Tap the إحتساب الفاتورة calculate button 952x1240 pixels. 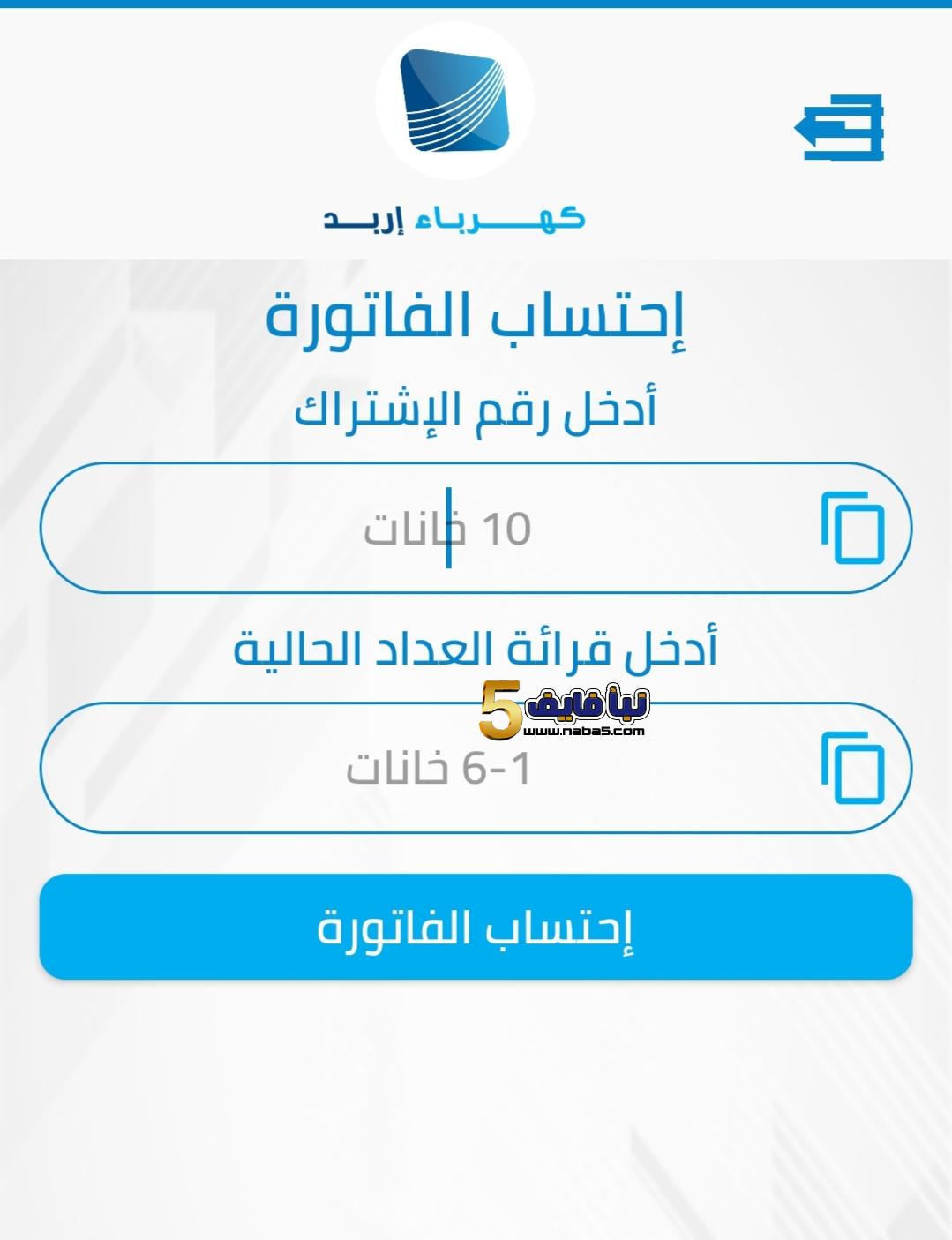point(476,927)
